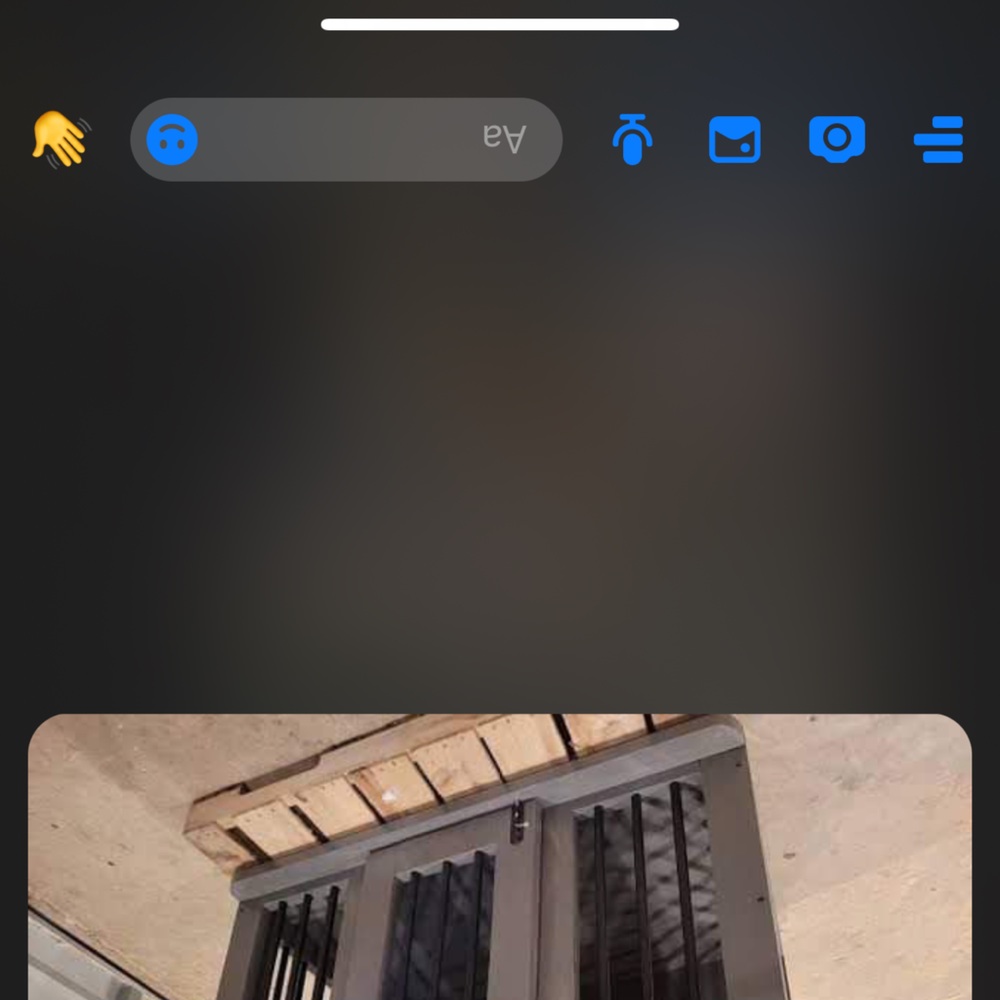This screenshot has height=1000, width=1000.
Task: Open the more actions menu icon
Action: point(938,139)
